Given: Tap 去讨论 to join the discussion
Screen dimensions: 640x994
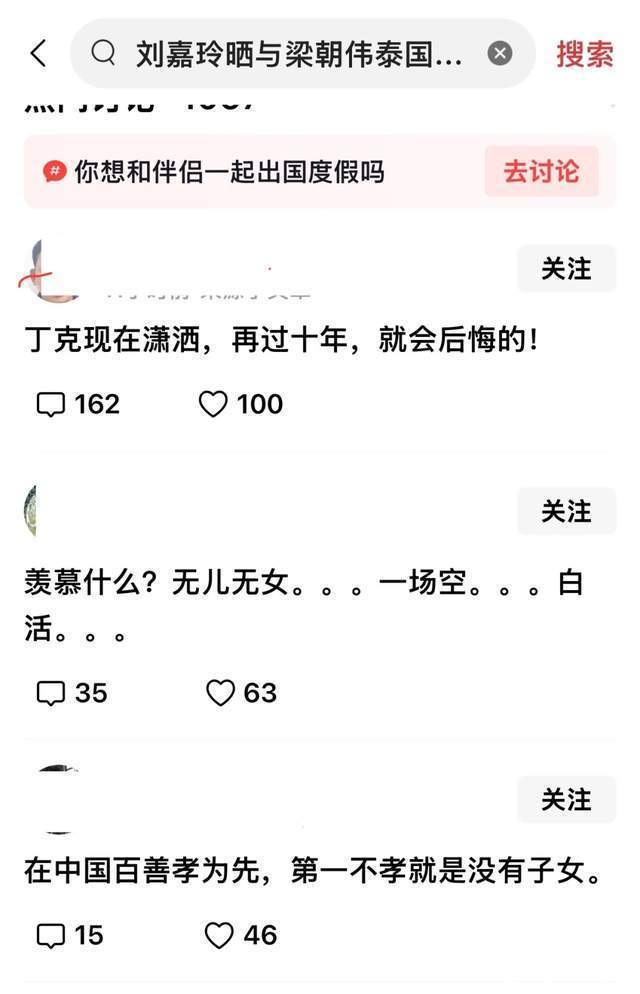Looking at the screenshot, I should pos(541,171).
